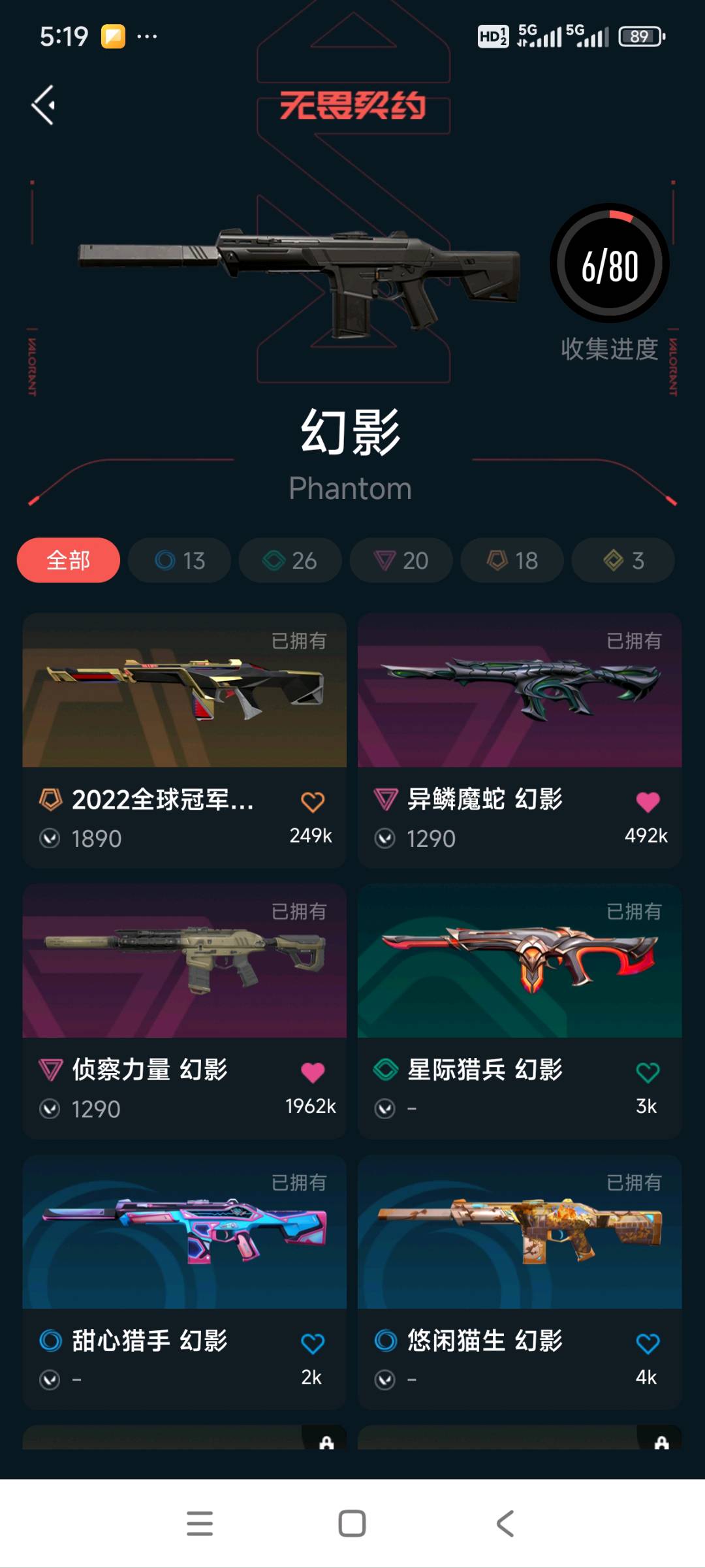Filter skins by the green tier 26

pos(290,560)
